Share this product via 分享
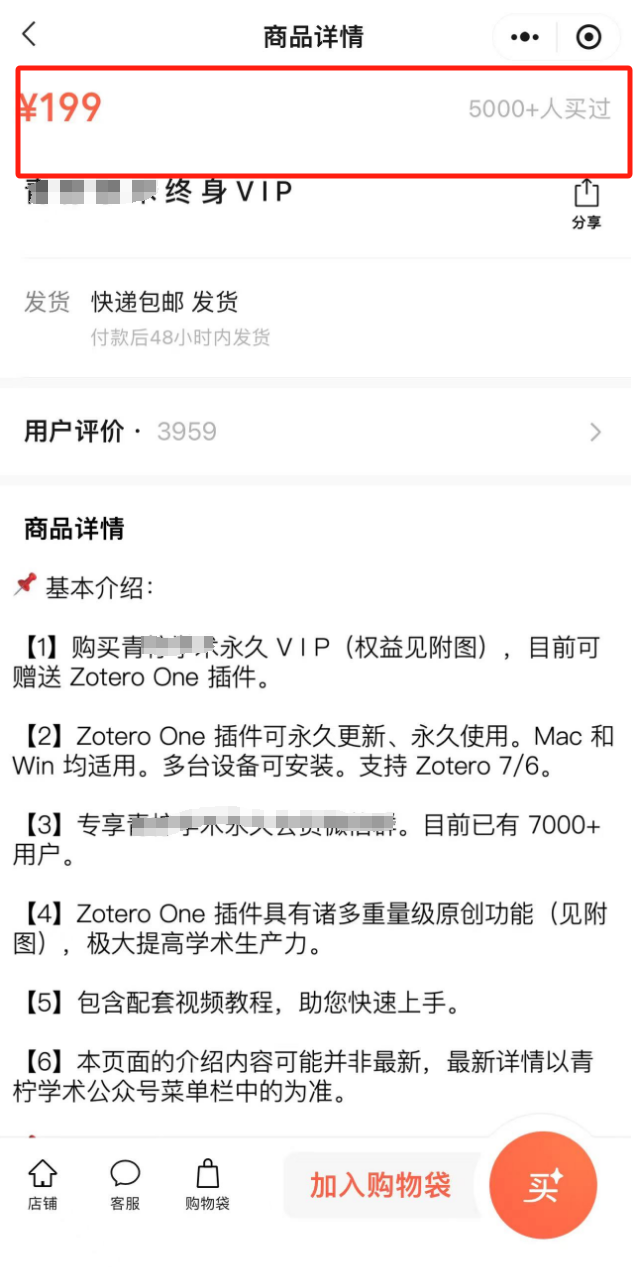This screenshot has width=634, height=1267. (586, 204)
